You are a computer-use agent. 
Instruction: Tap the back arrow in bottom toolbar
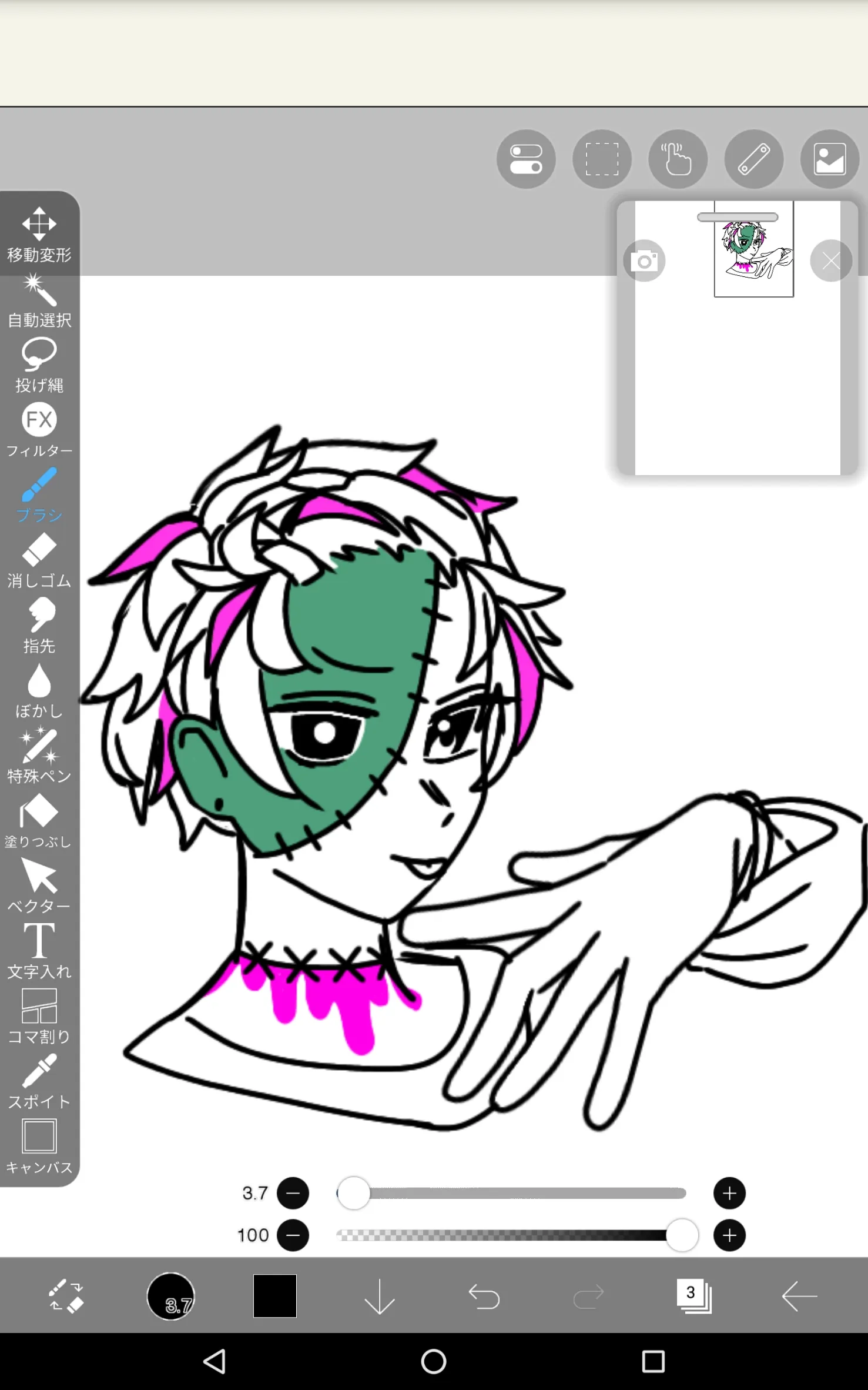coord(799,1296)
